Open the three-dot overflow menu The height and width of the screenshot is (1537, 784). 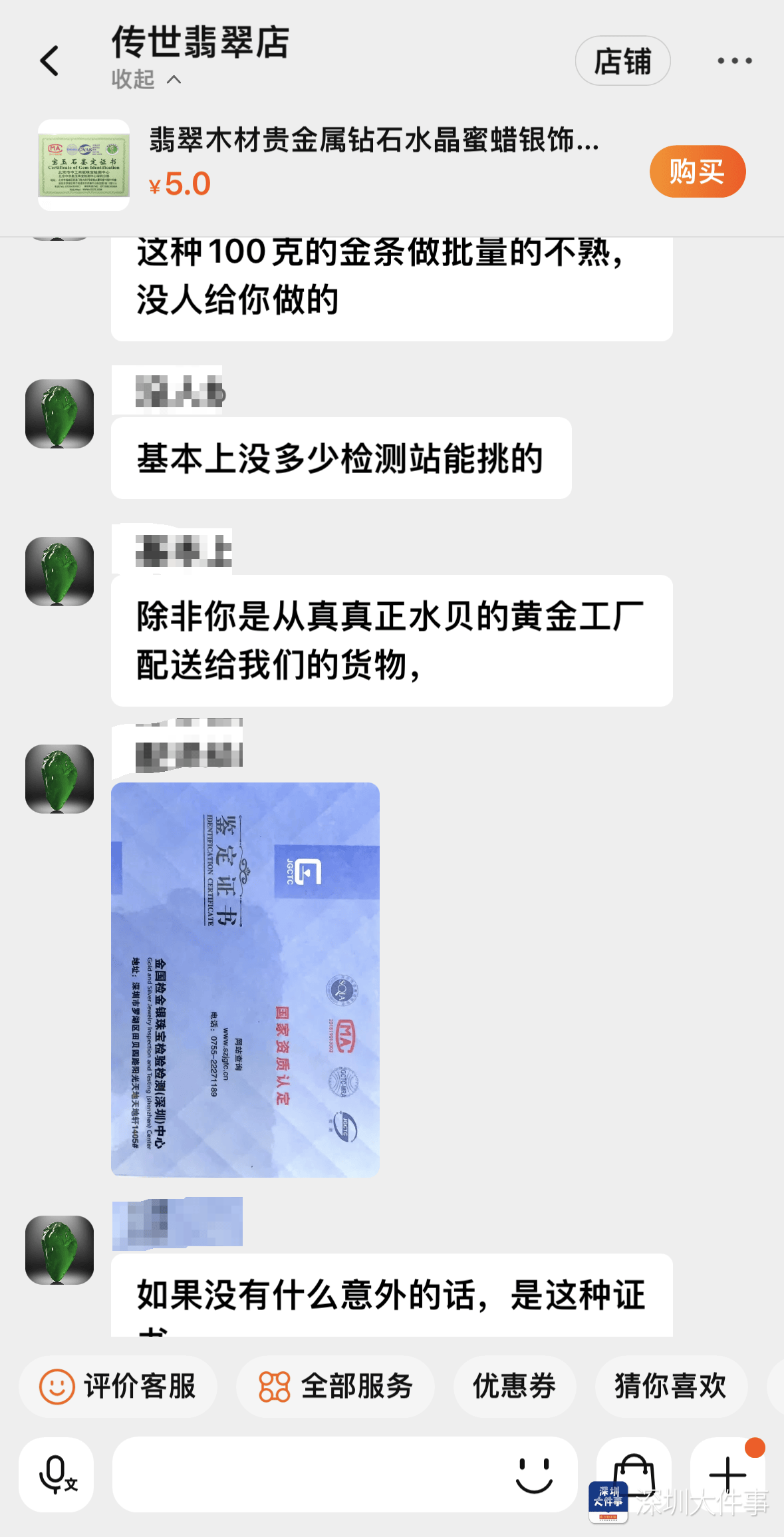(x=734, y=61)
